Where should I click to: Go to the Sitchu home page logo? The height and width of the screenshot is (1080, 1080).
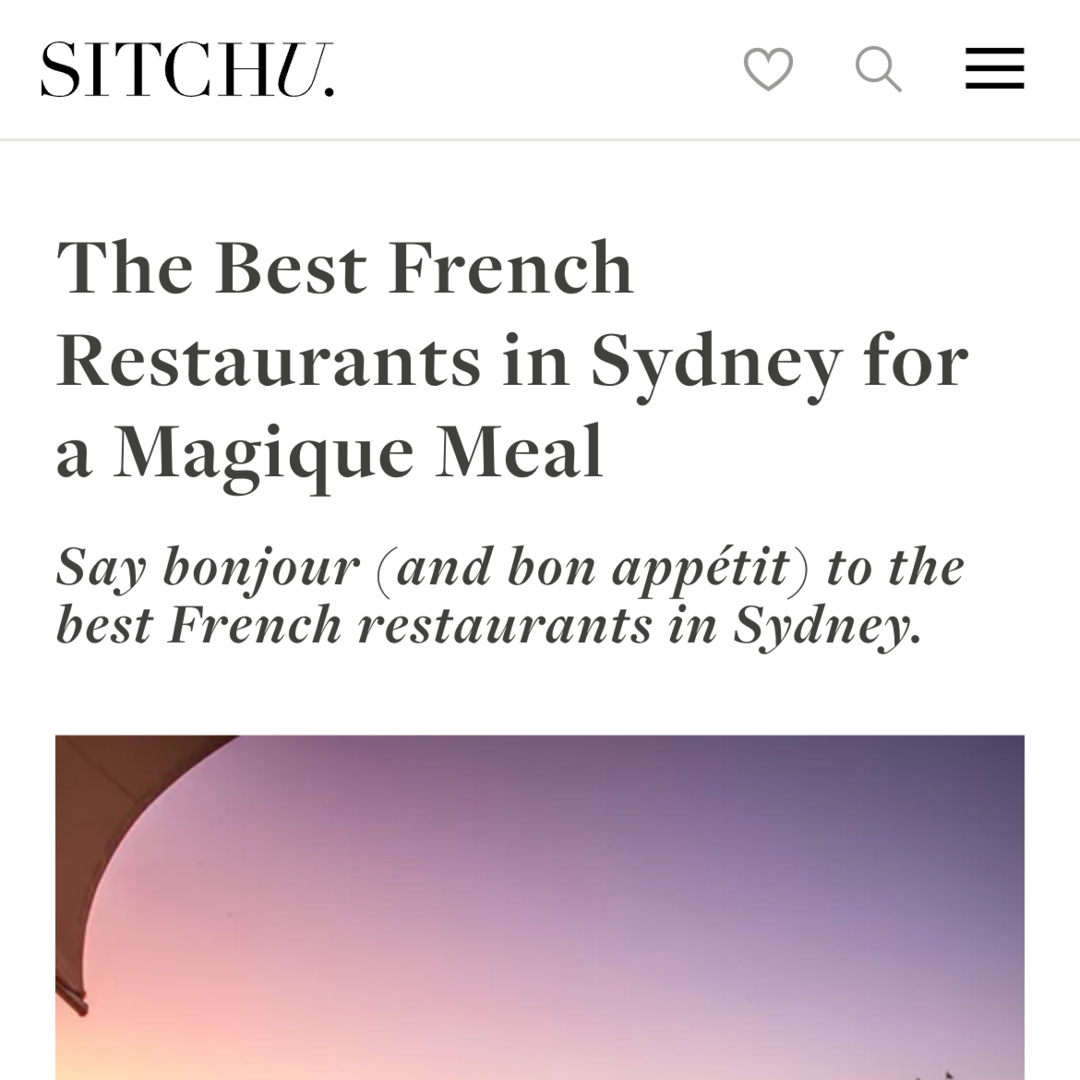pos(187,70)
